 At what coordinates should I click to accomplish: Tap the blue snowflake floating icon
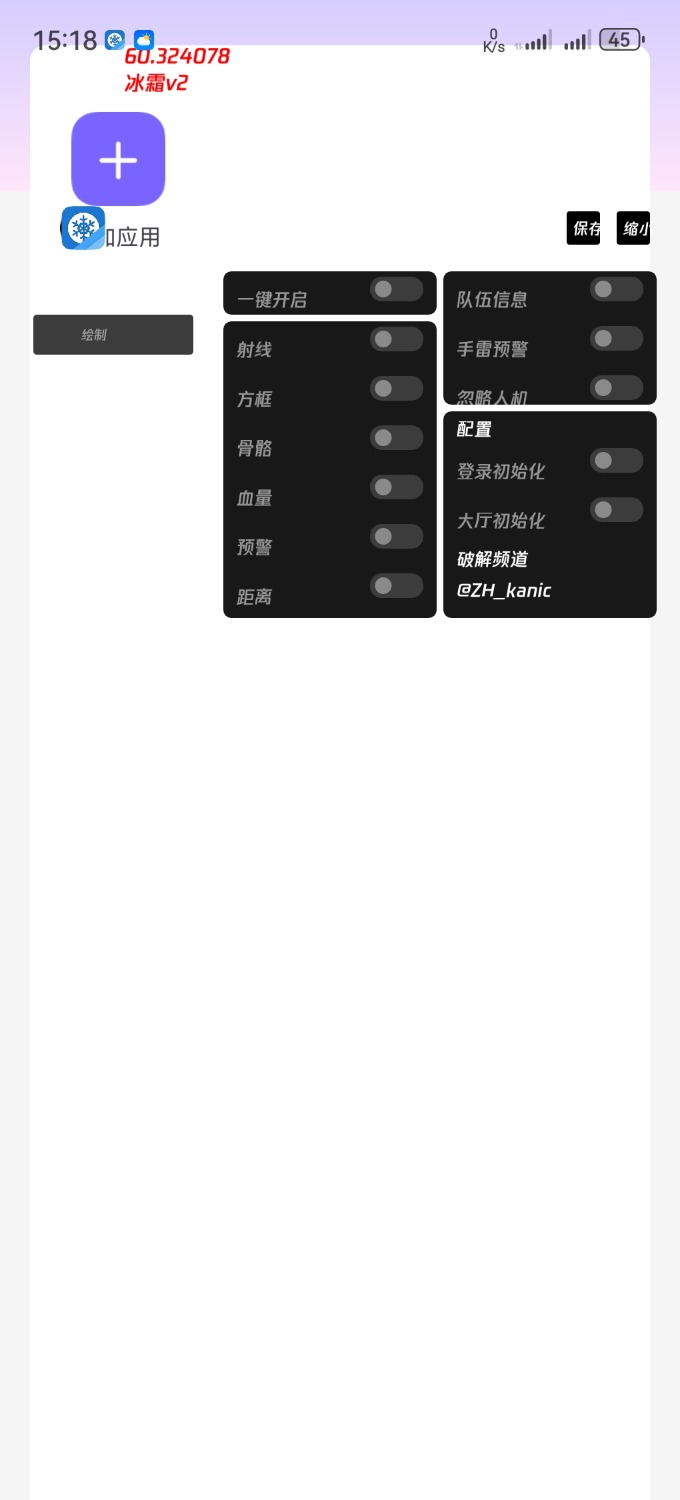click(x=83, y=228)
